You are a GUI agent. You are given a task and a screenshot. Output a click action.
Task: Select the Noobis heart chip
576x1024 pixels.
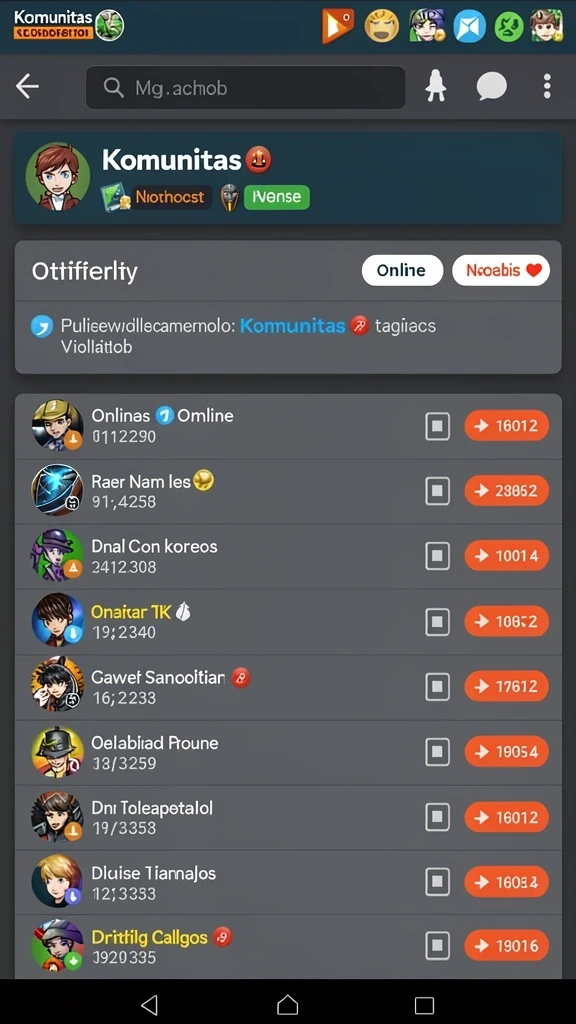click(x=501, y=270)
